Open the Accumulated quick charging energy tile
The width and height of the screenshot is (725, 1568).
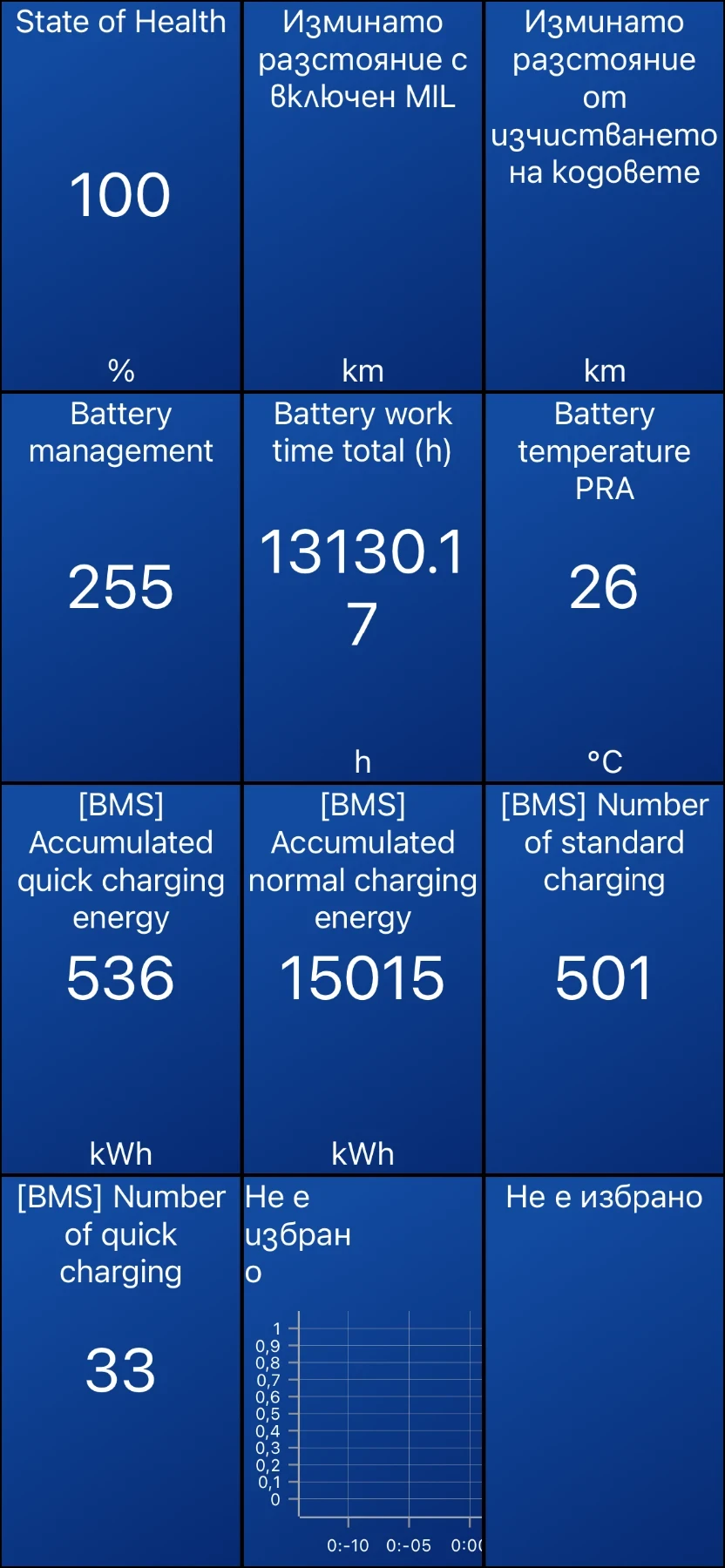[x=120, y=978]
